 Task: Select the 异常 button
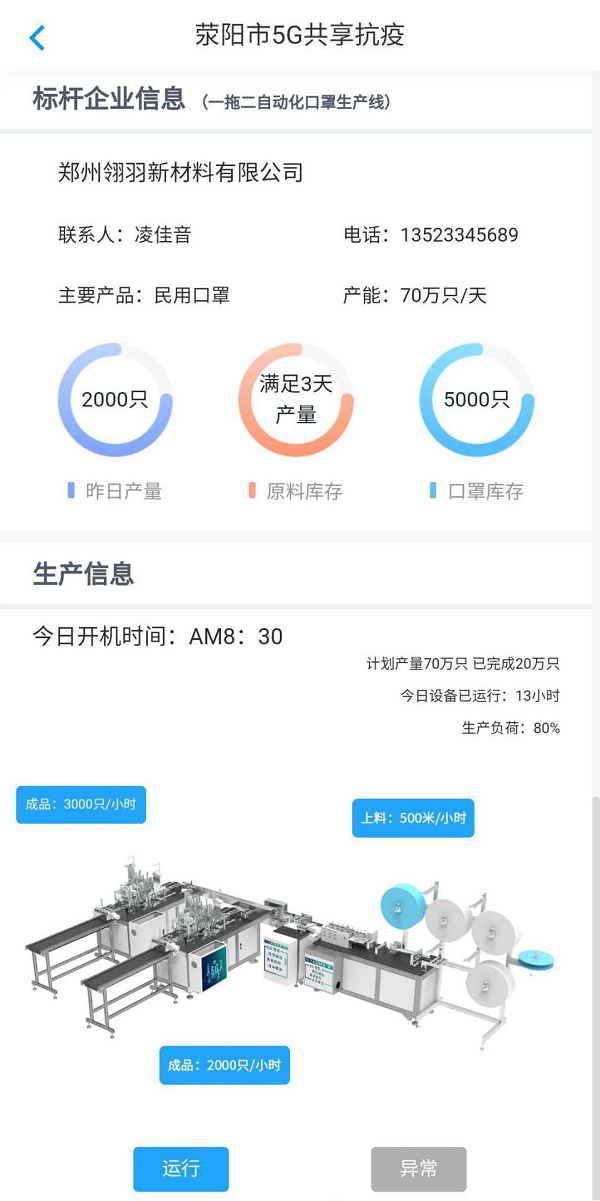[418, 1168]
